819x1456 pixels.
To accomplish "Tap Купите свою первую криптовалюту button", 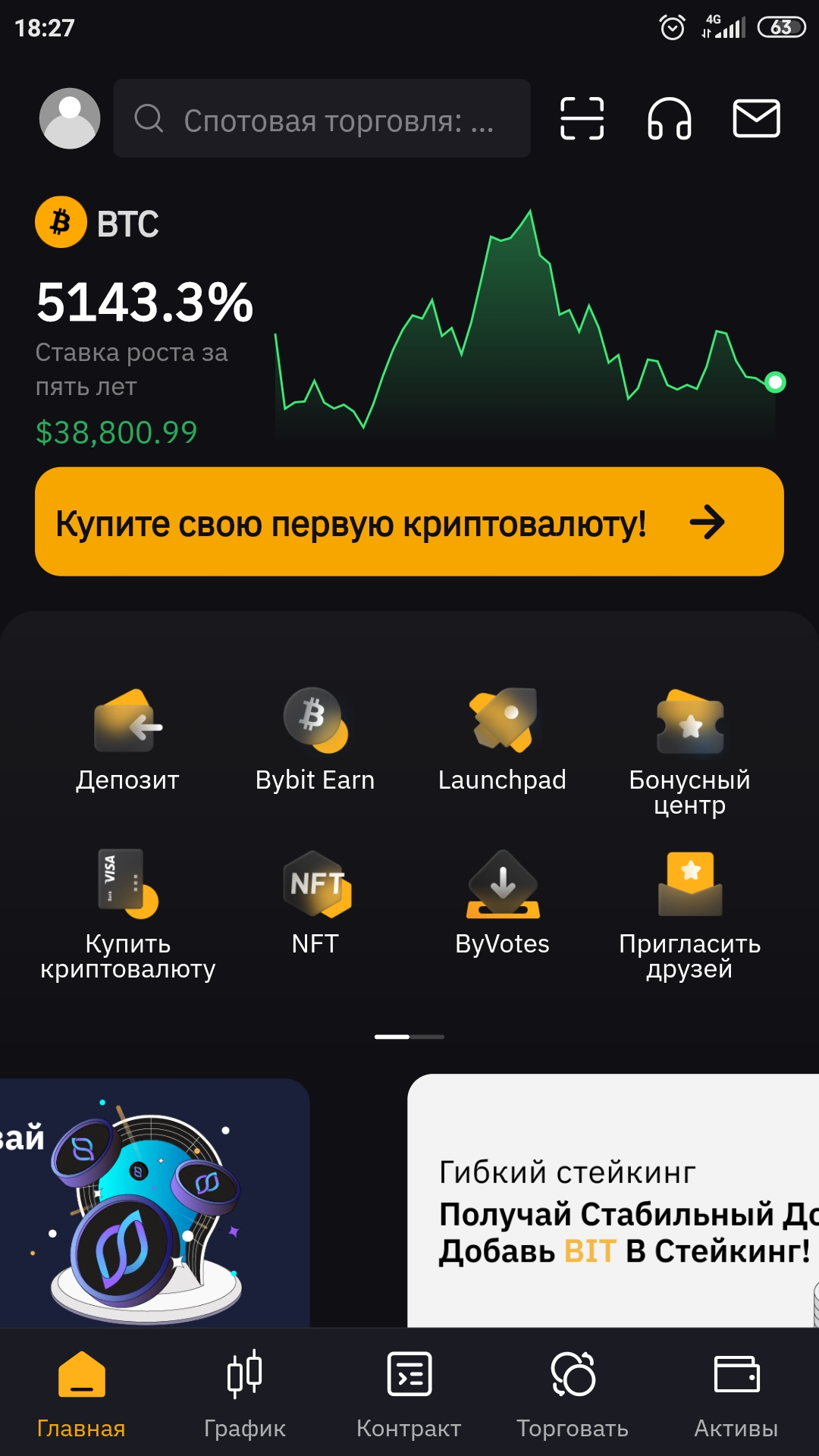I will pos(409,522).
